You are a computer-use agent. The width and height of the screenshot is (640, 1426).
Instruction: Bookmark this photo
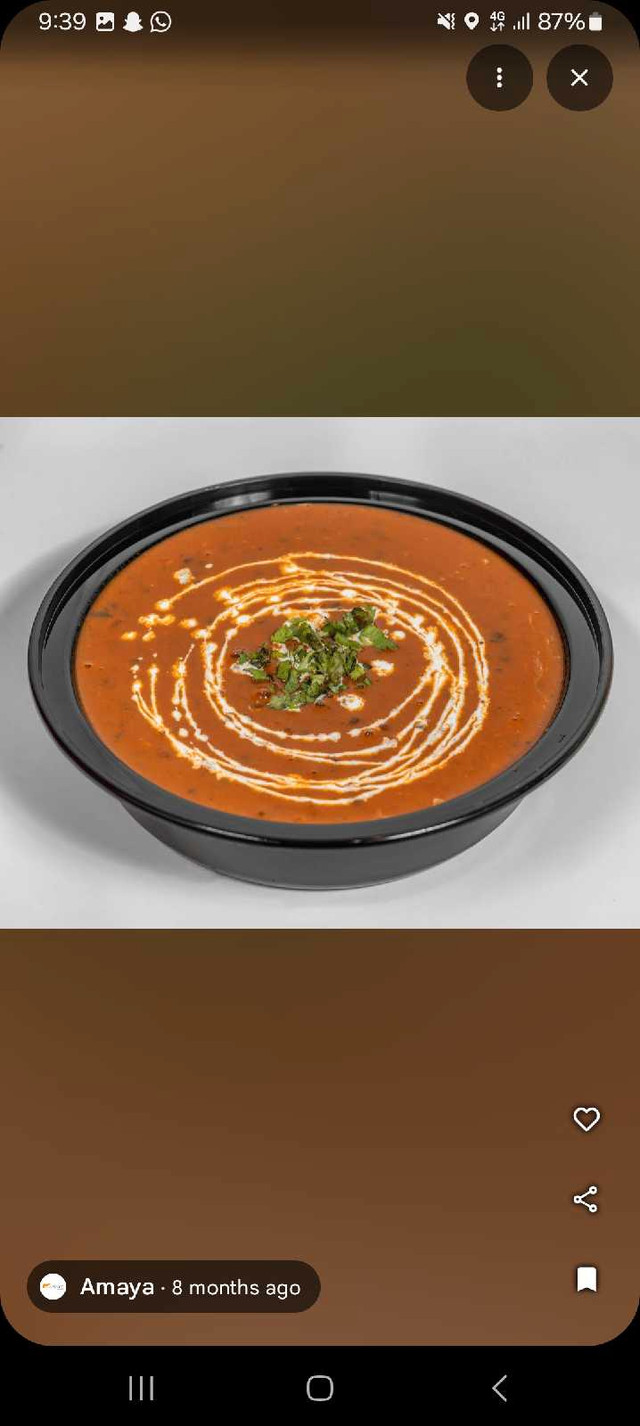(587, 1279)
